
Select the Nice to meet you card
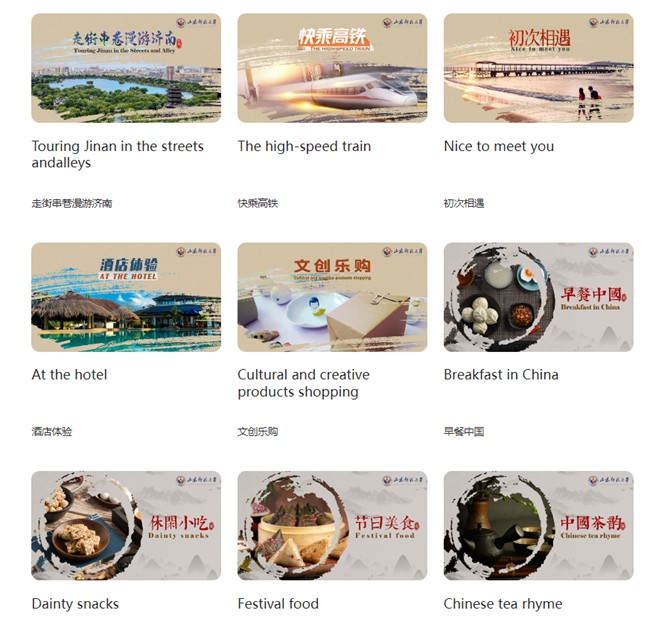point(538,68)
